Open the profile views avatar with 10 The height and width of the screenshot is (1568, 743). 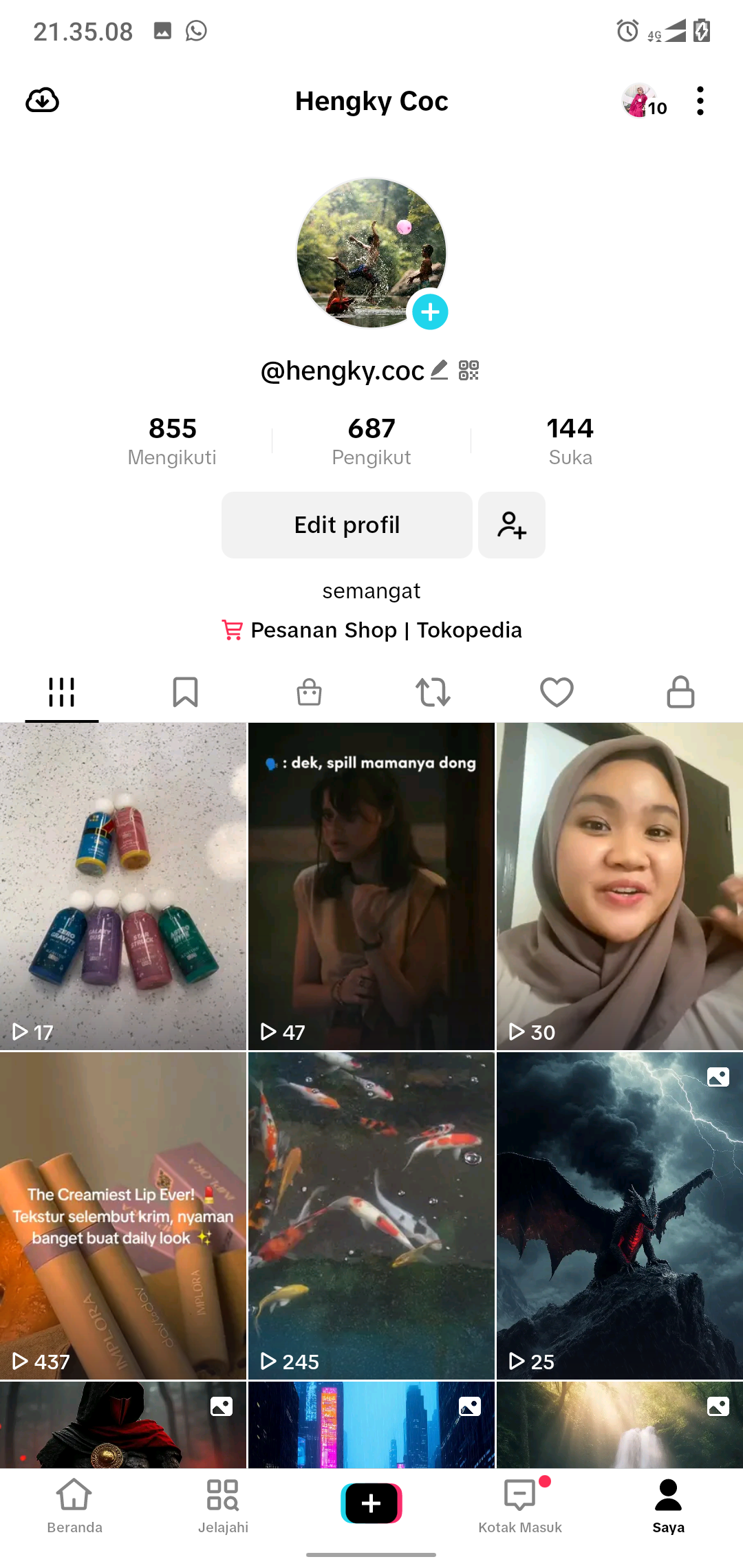coord(644,101)
